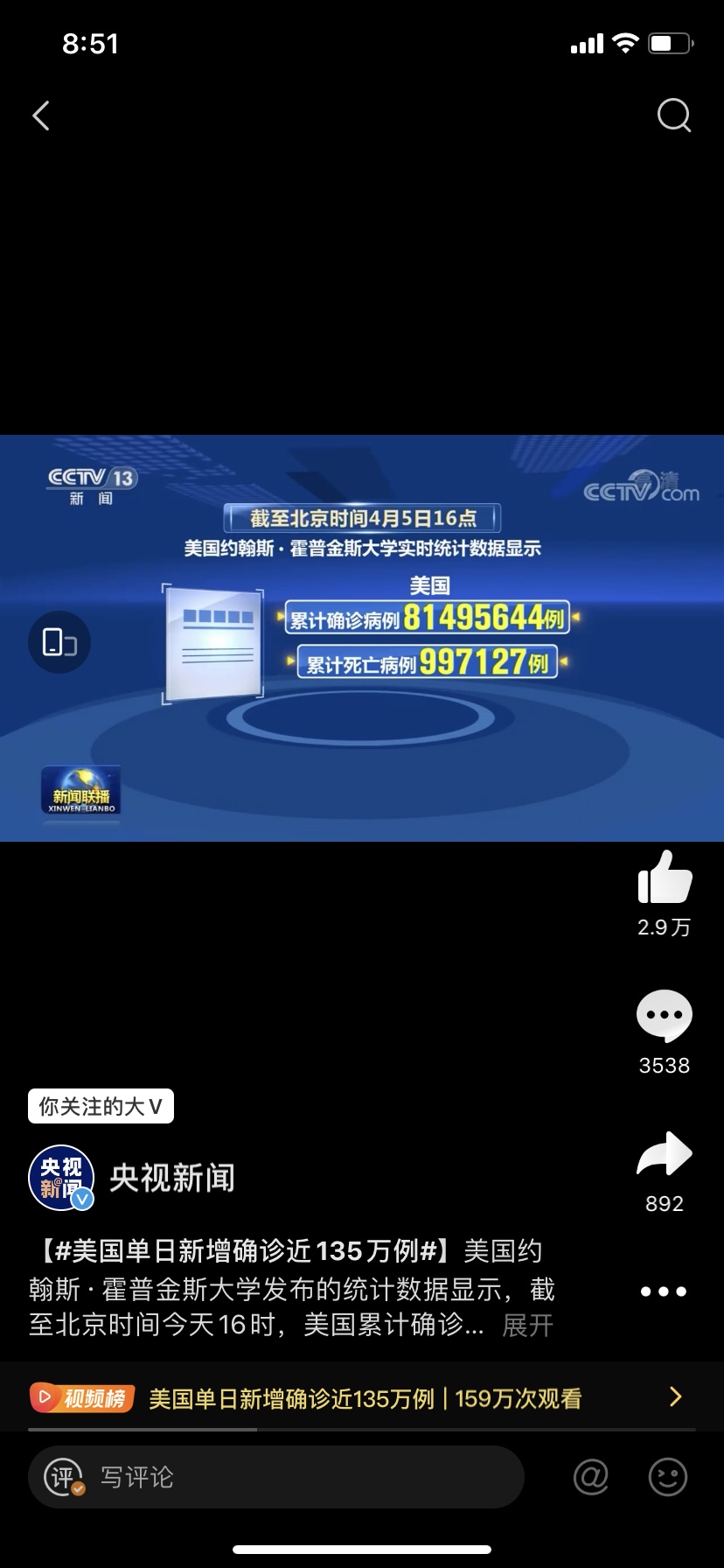Open the three-dot more options menu
This screenshot has width=724, height=1568.
664,1291
